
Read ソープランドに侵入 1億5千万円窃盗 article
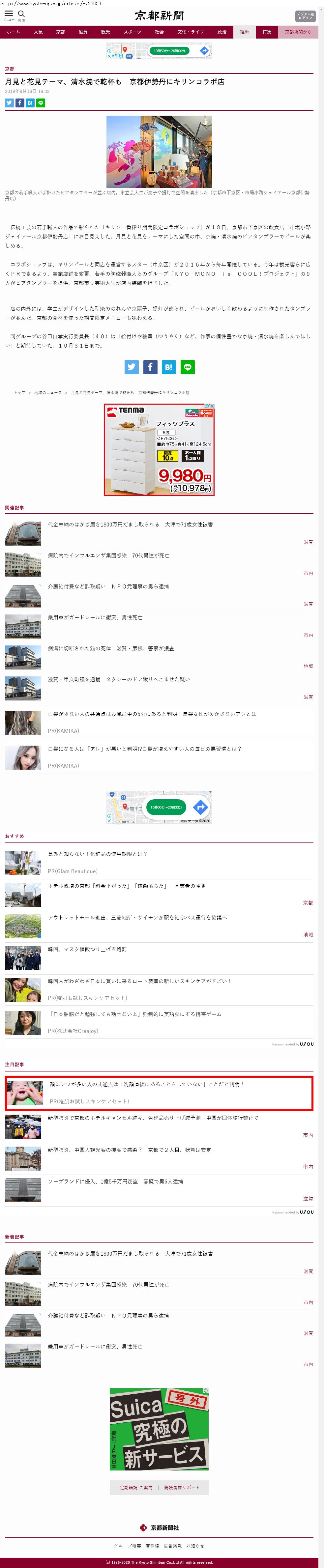[115, 1182]
